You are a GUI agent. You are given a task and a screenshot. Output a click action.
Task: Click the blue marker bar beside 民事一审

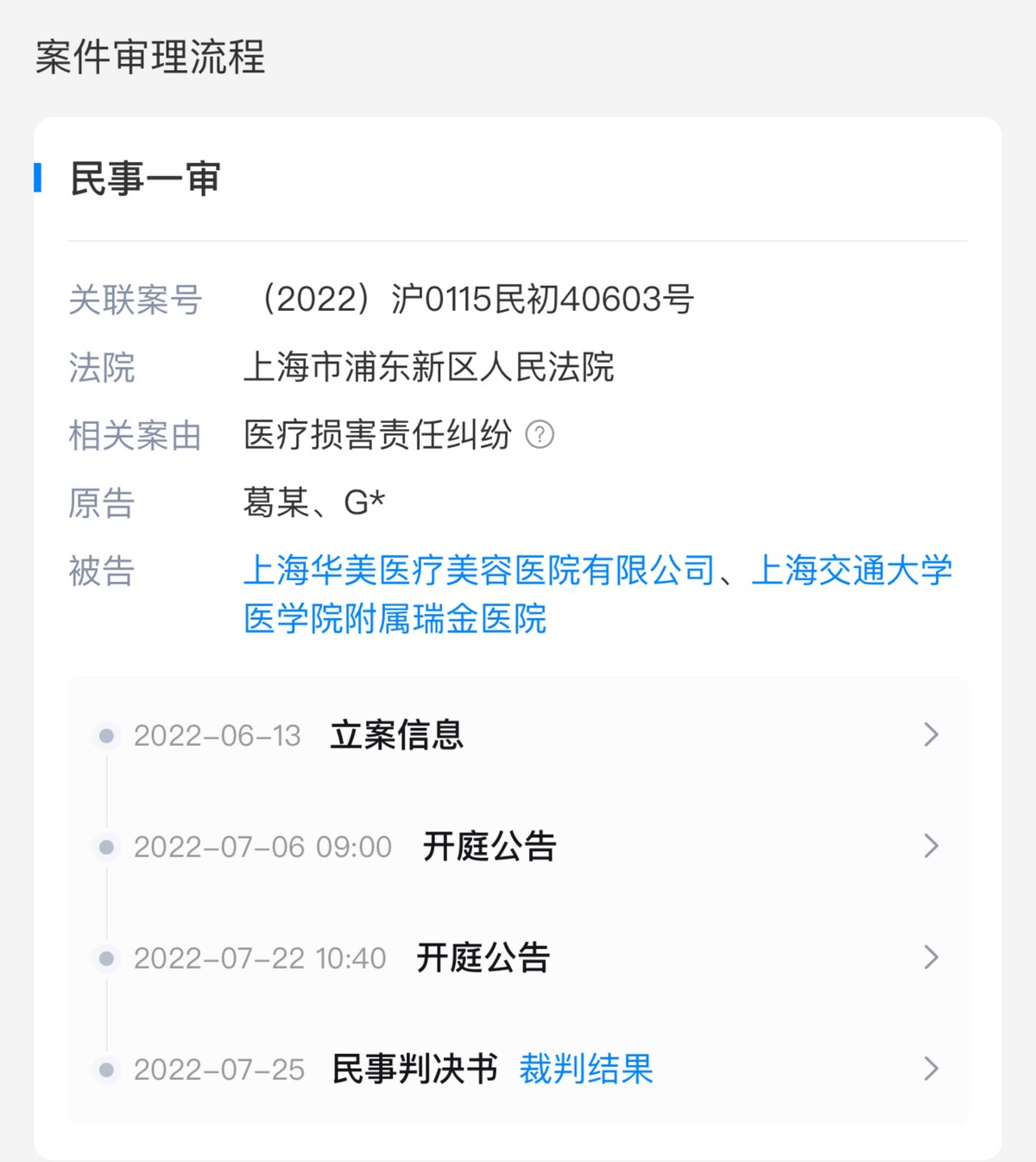(x=38, y=180)
